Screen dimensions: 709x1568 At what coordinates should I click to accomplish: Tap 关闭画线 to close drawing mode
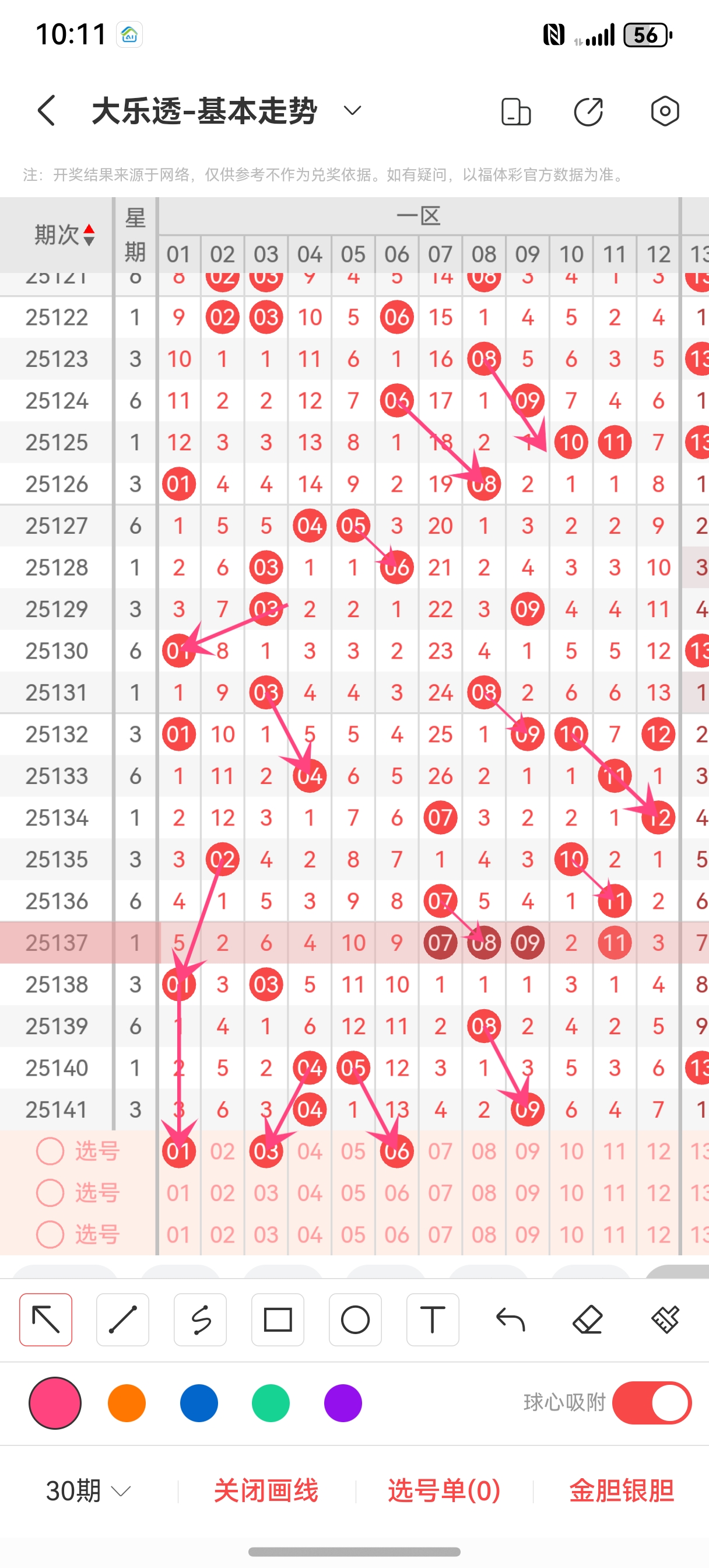[266, 1490]
